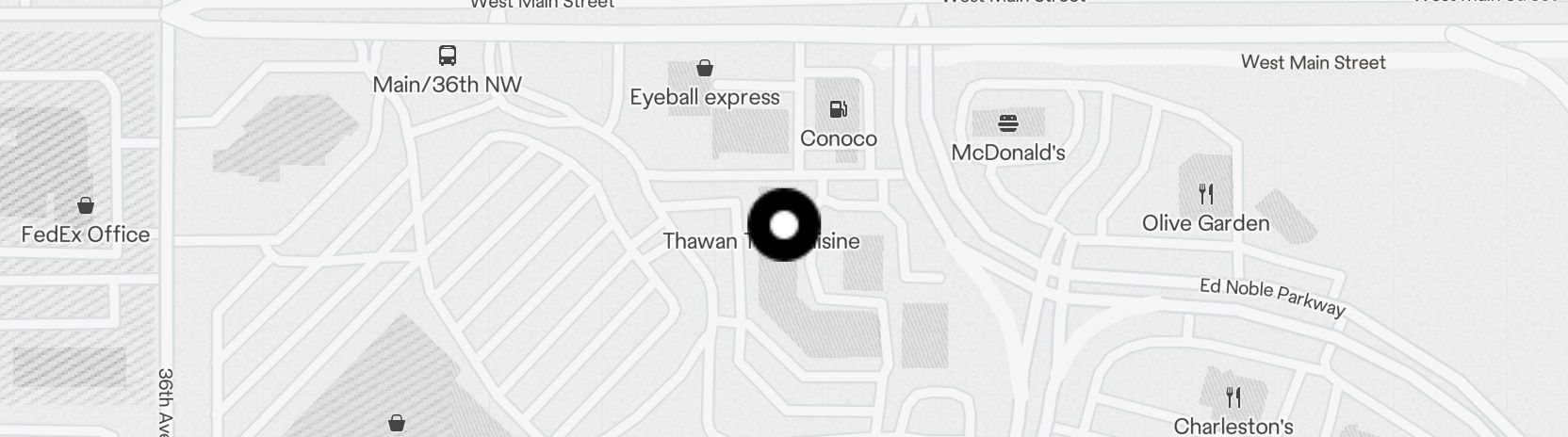Tap the black location pin

pyautogui.click(x=784, y=225)
